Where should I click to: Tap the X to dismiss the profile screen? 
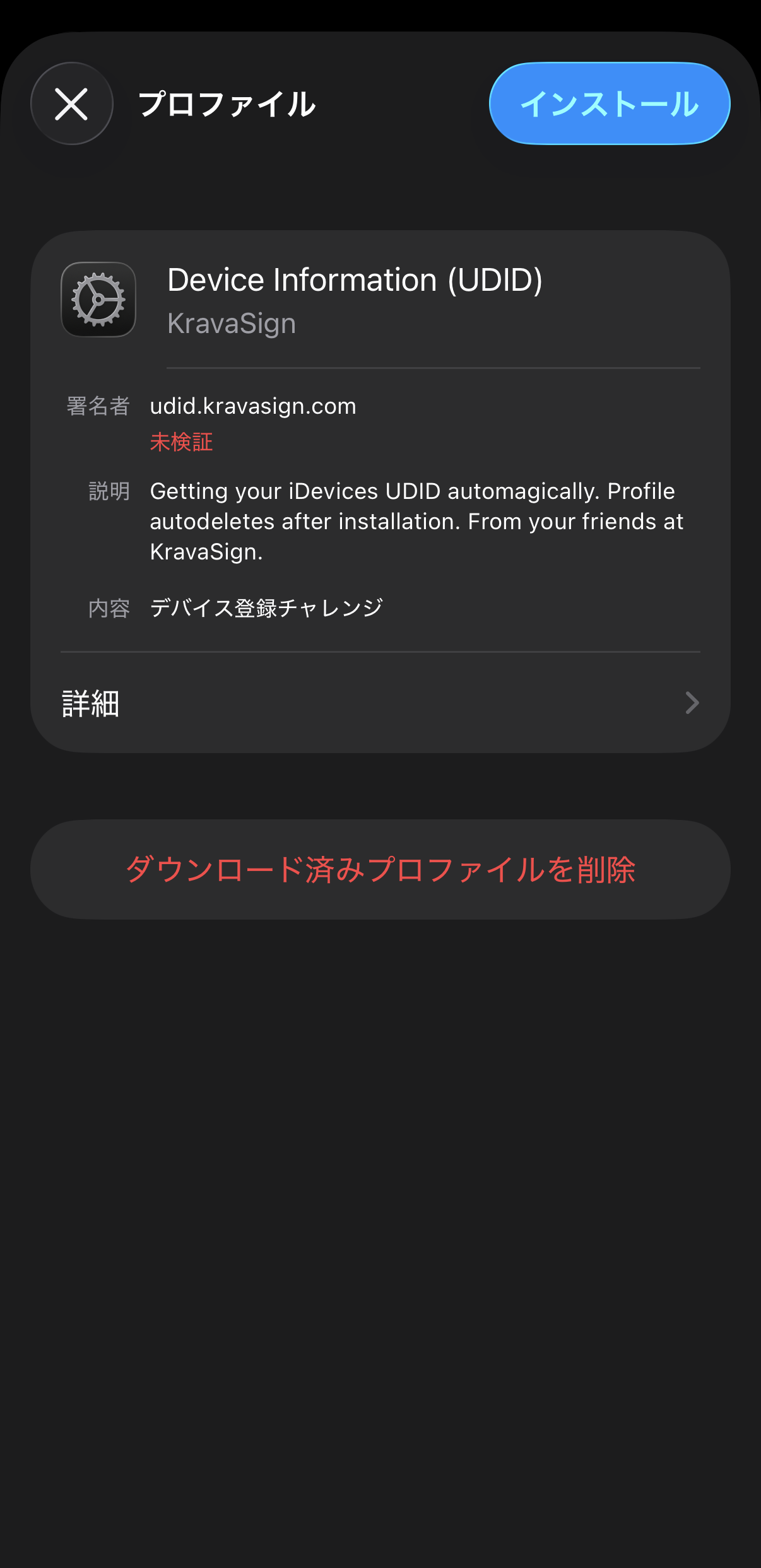click(71, 103)
